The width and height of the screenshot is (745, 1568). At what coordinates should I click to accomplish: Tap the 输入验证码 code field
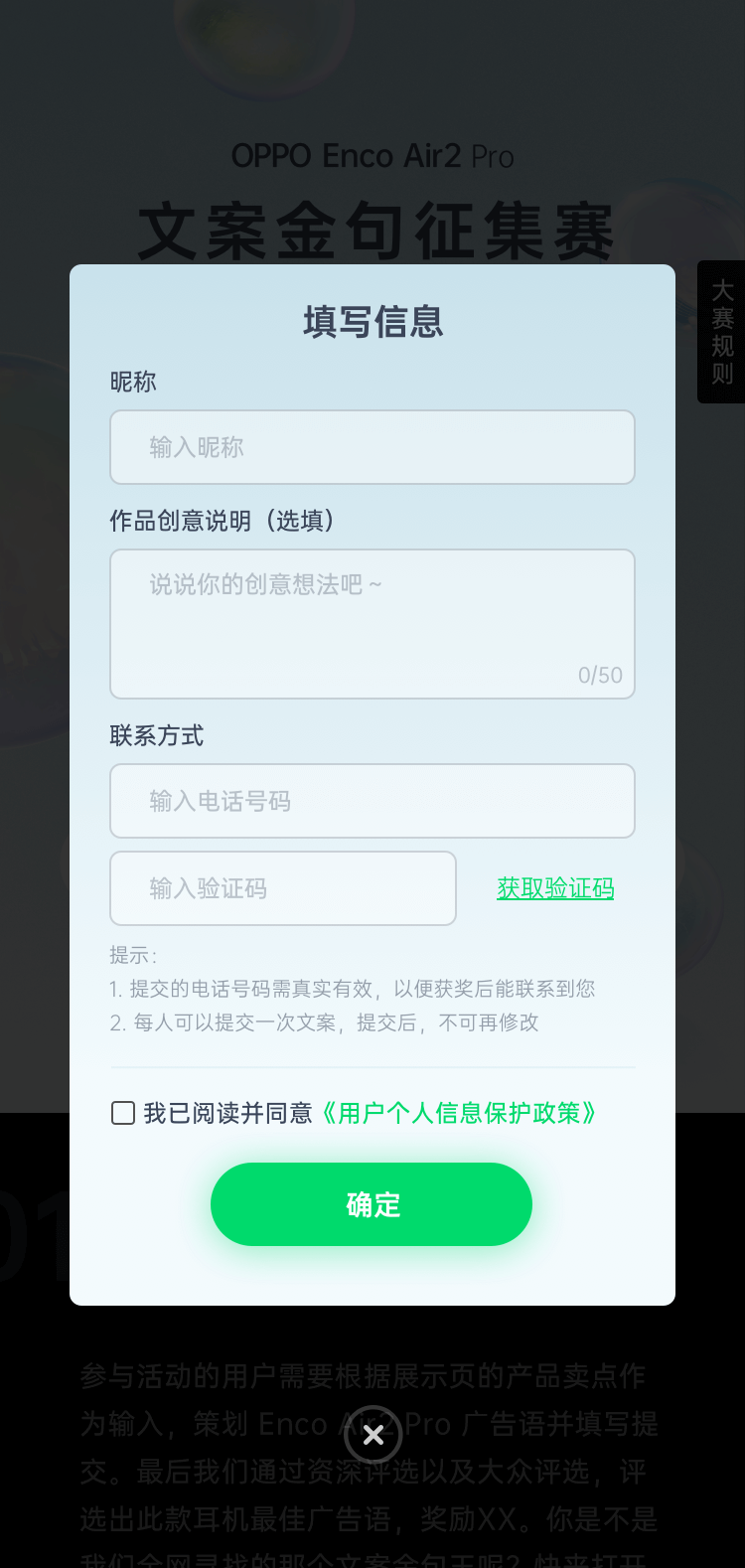point(282,888)
